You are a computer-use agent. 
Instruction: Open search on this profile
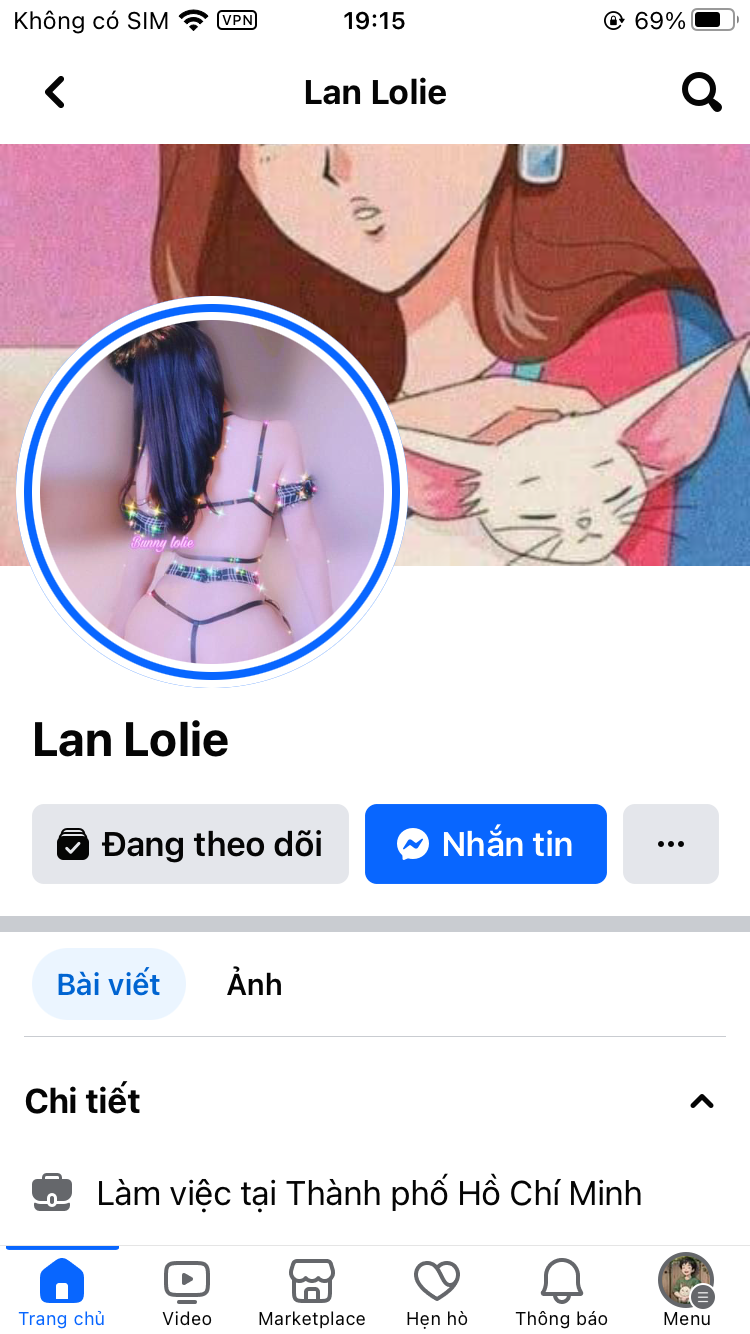pos(701,93)
